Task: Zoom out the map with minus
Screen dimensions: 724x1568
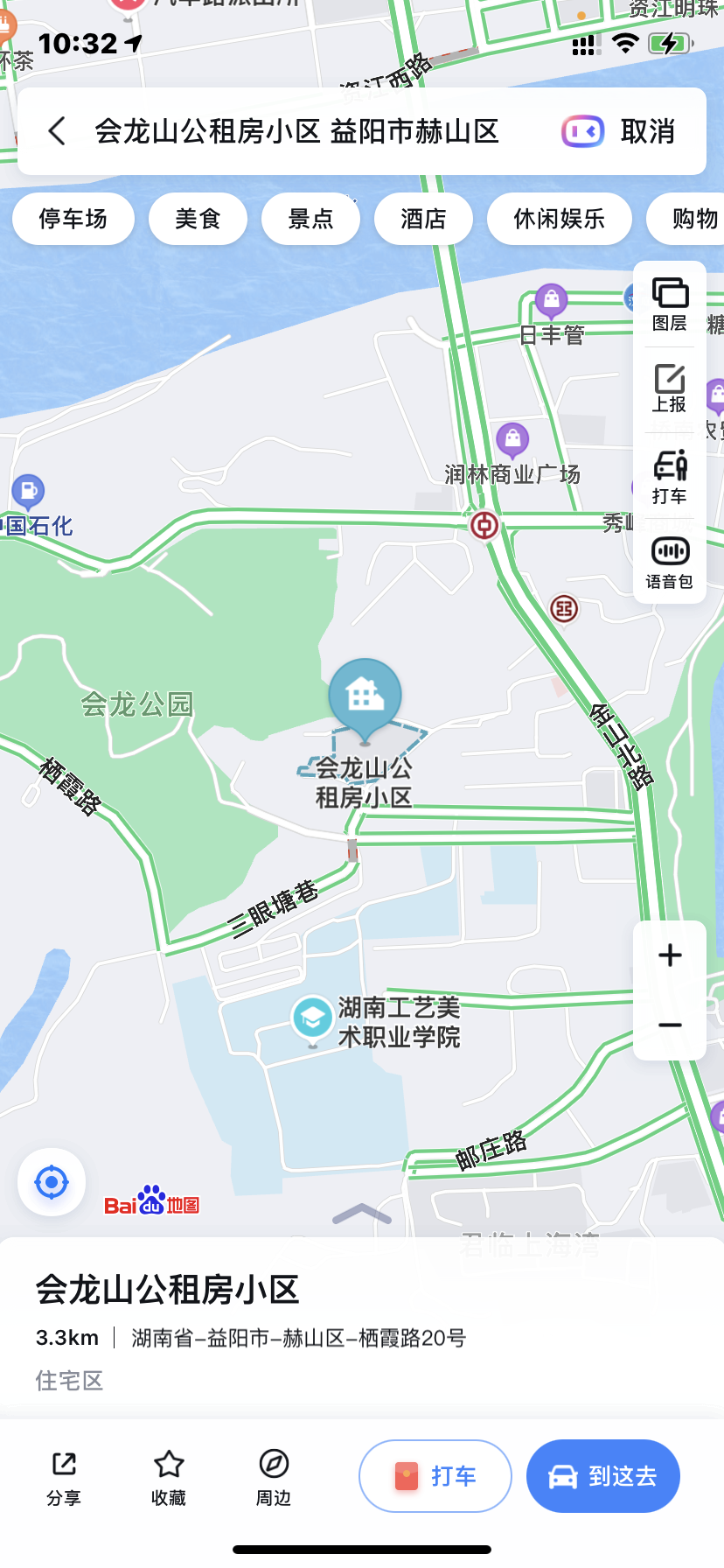Action: tap(670, 1025)
